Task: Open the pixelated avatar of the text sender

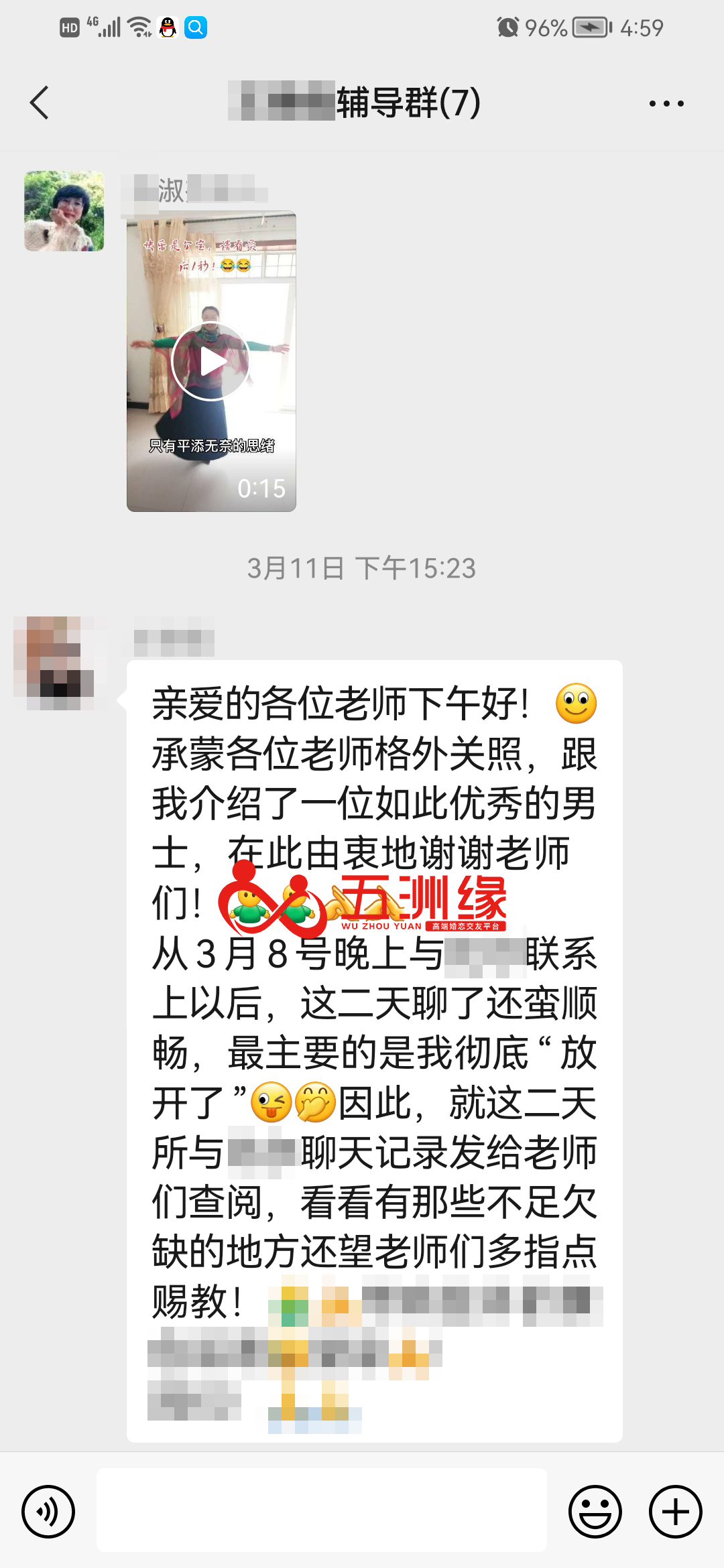Action: (x=55, y=663)
